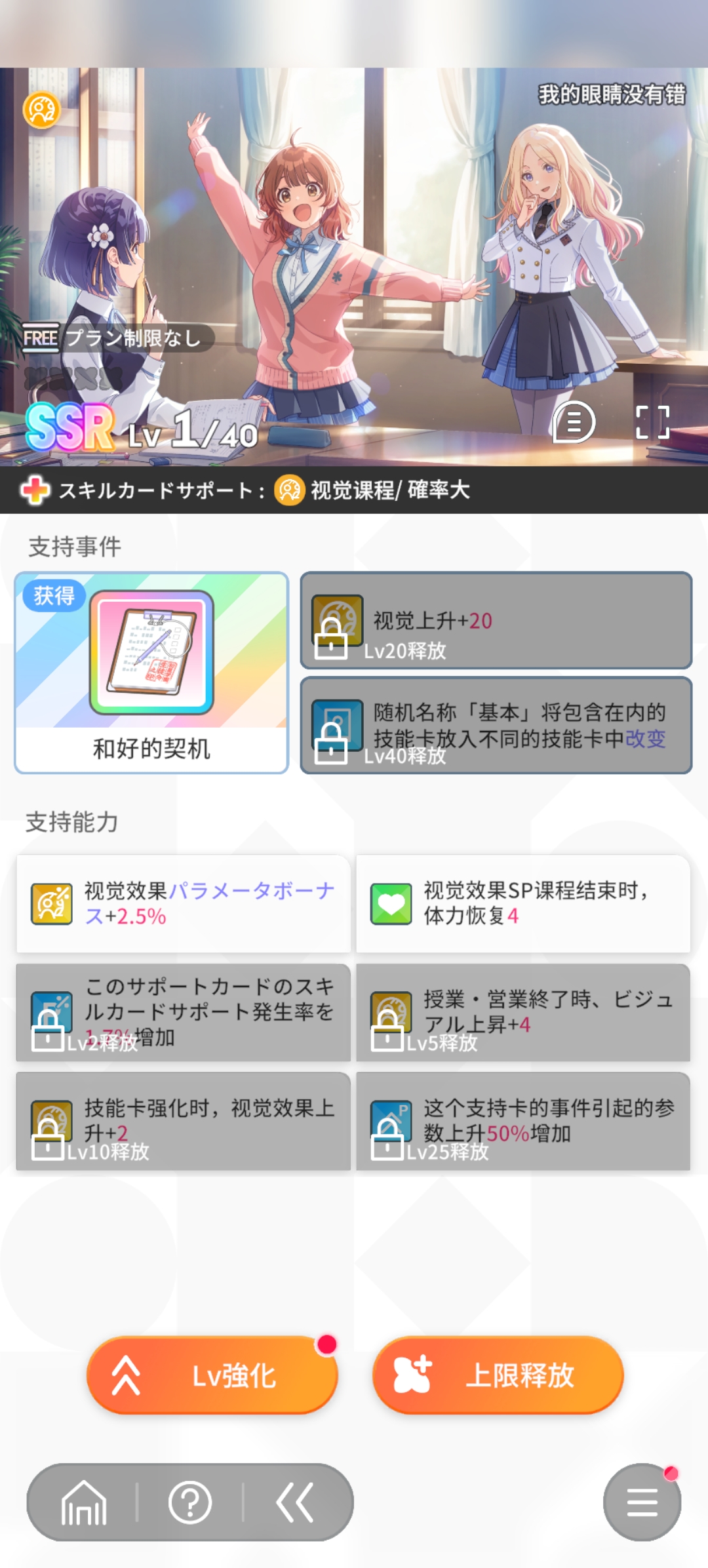The image size is (708, 1568).
Task: Open the help question mark icon
Action: coord(190,1502)
